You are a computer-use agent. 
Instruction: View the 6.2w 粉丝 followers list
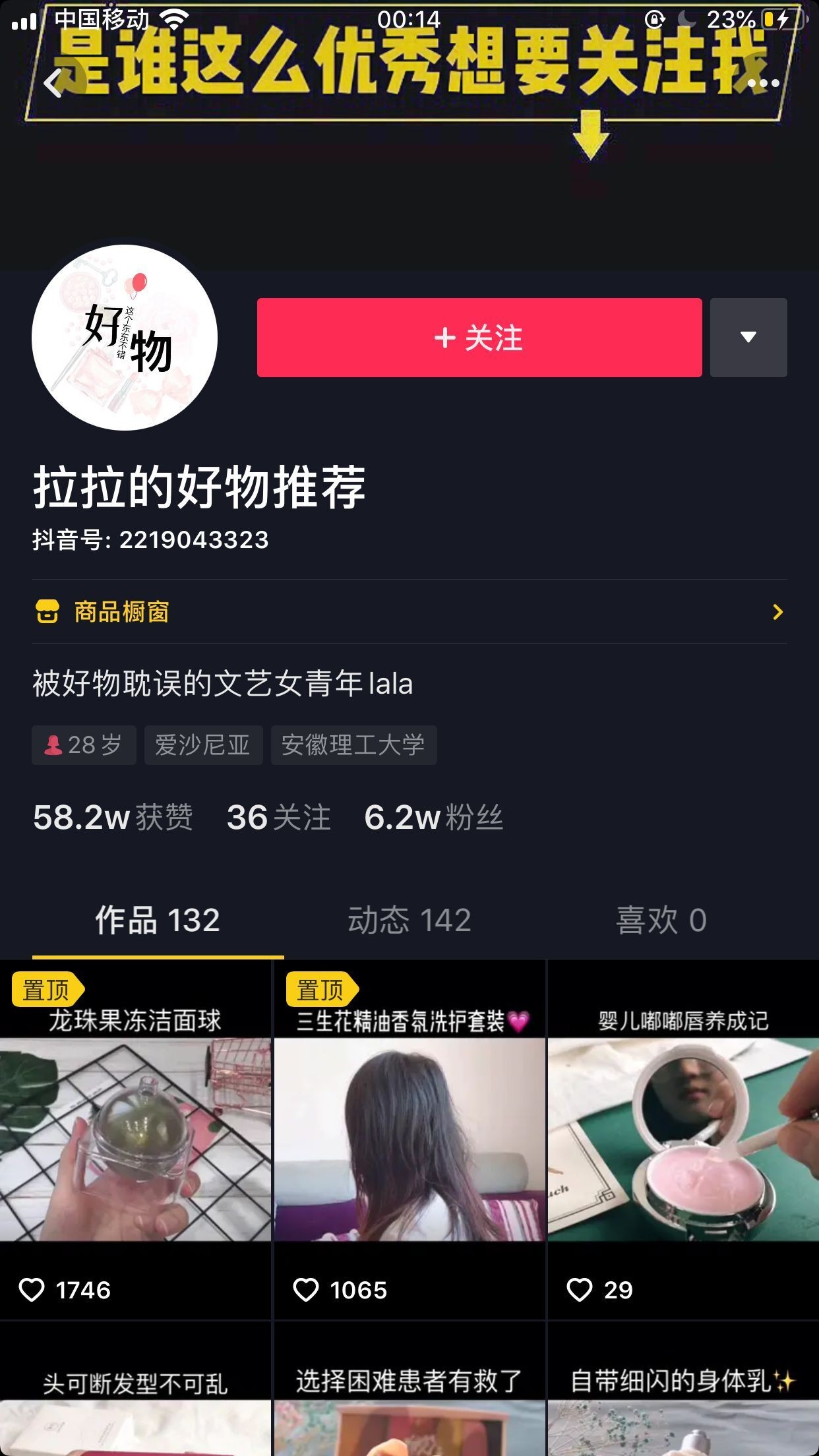click(x=433, y=818)
